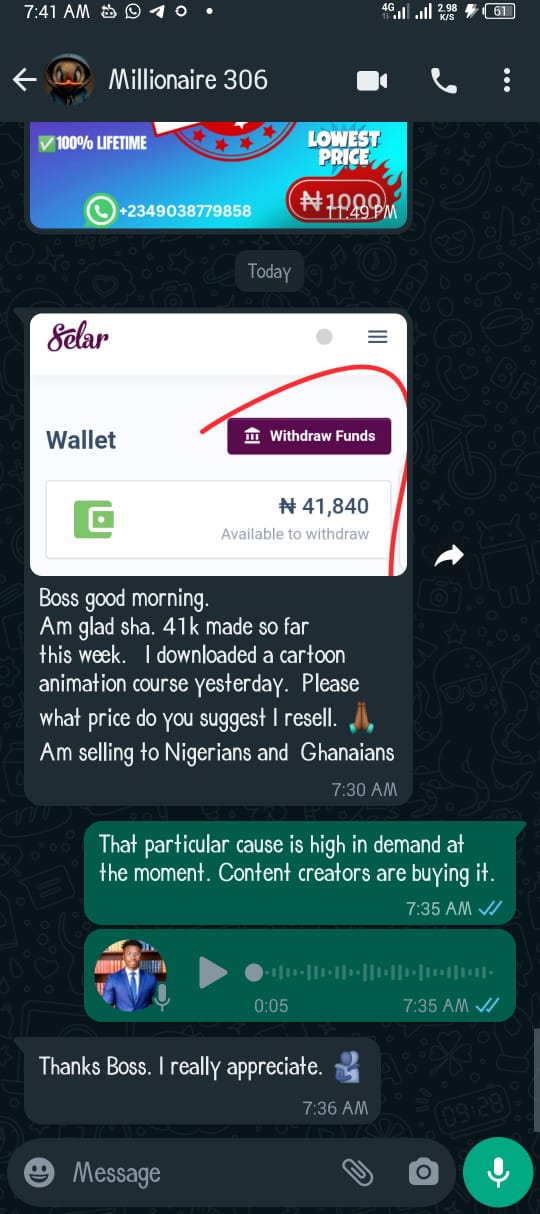Viewport: 540px width, 1214px height.
Task: Start a voice call with Millionaire 306
Action: 443,80
